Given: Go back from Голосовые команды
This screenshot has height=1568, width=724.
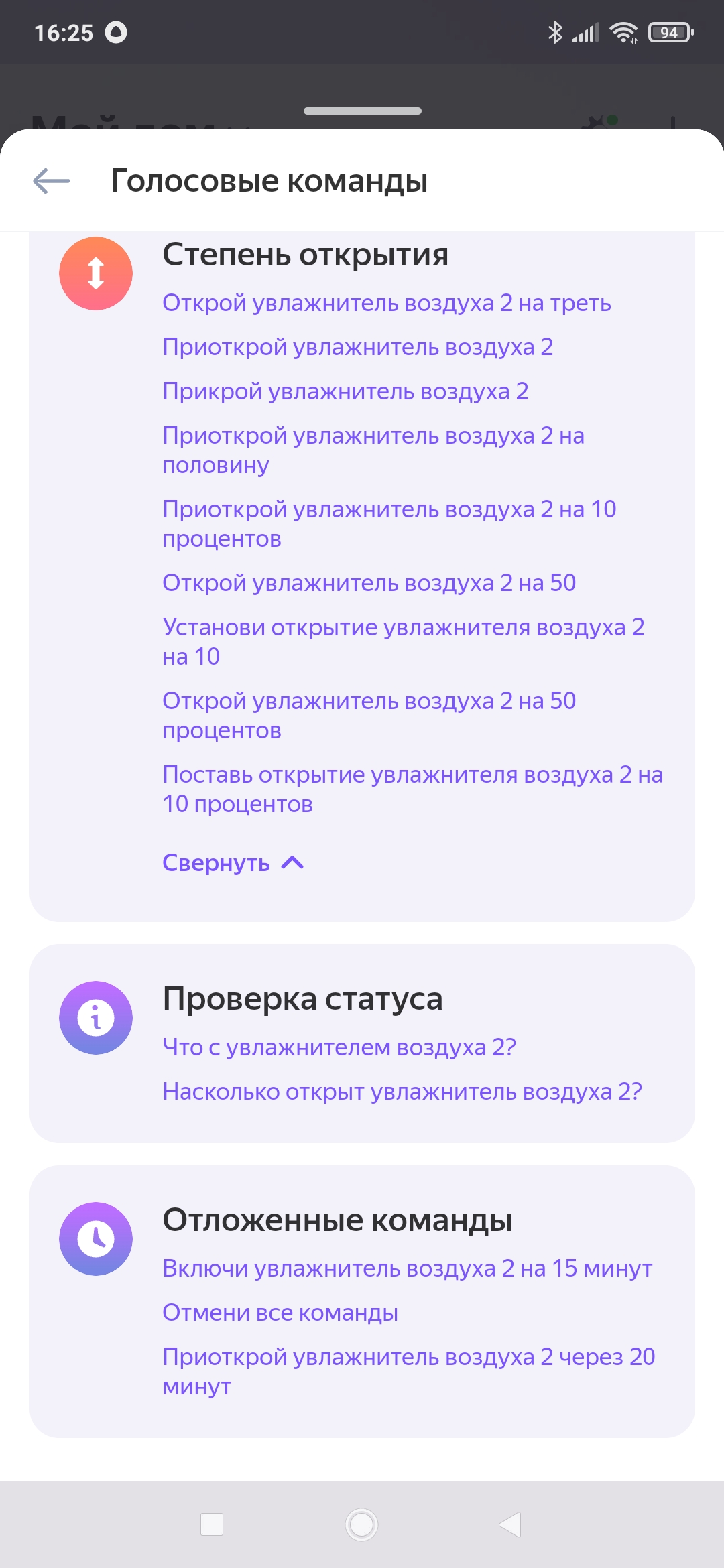Looking at the screenshot, I should click(x=52, y=181).
